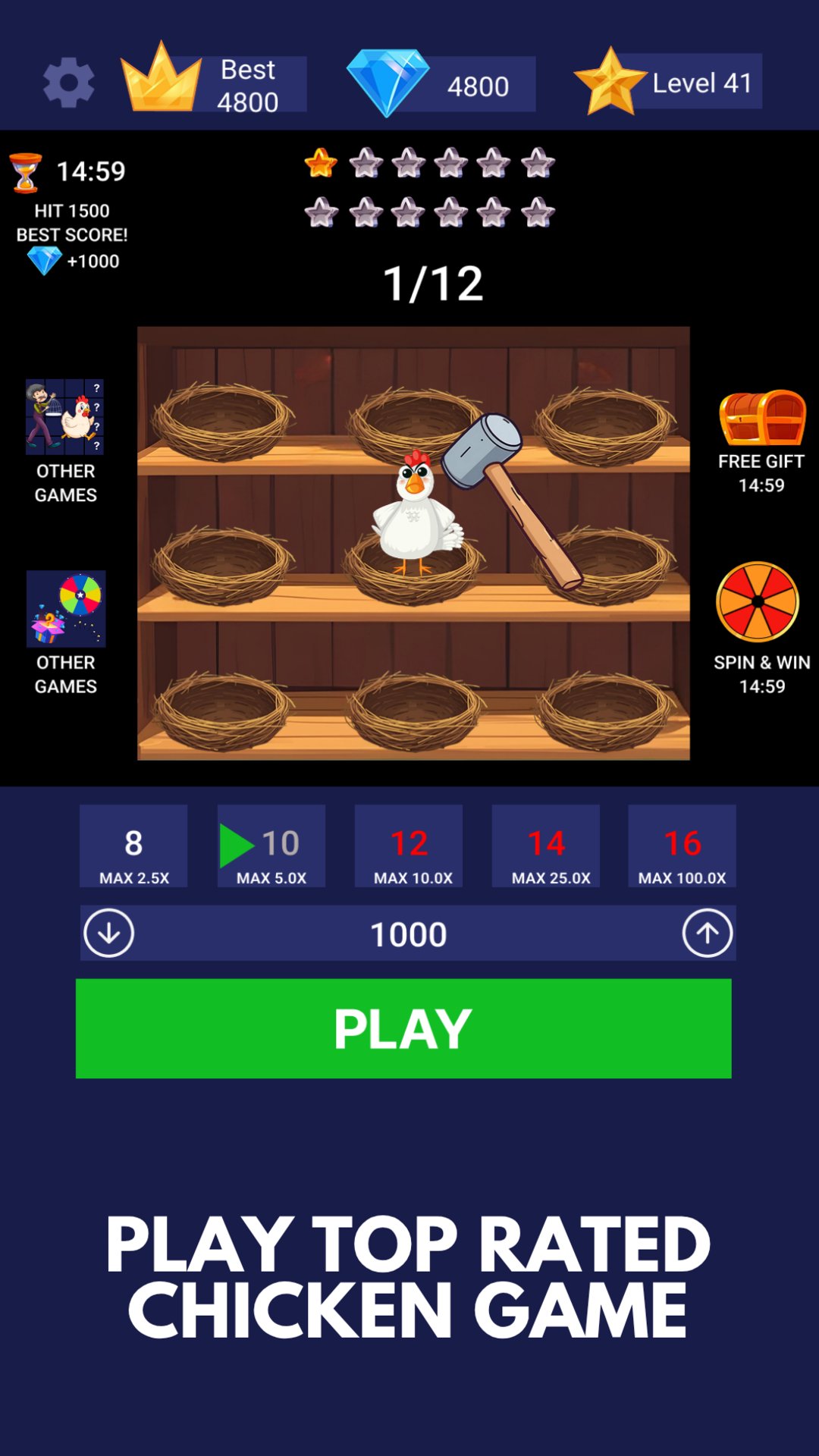Screen dimensions: 819x1456
Task: Decrease the bet with the down arrow
Action: [x=108, y=934]
